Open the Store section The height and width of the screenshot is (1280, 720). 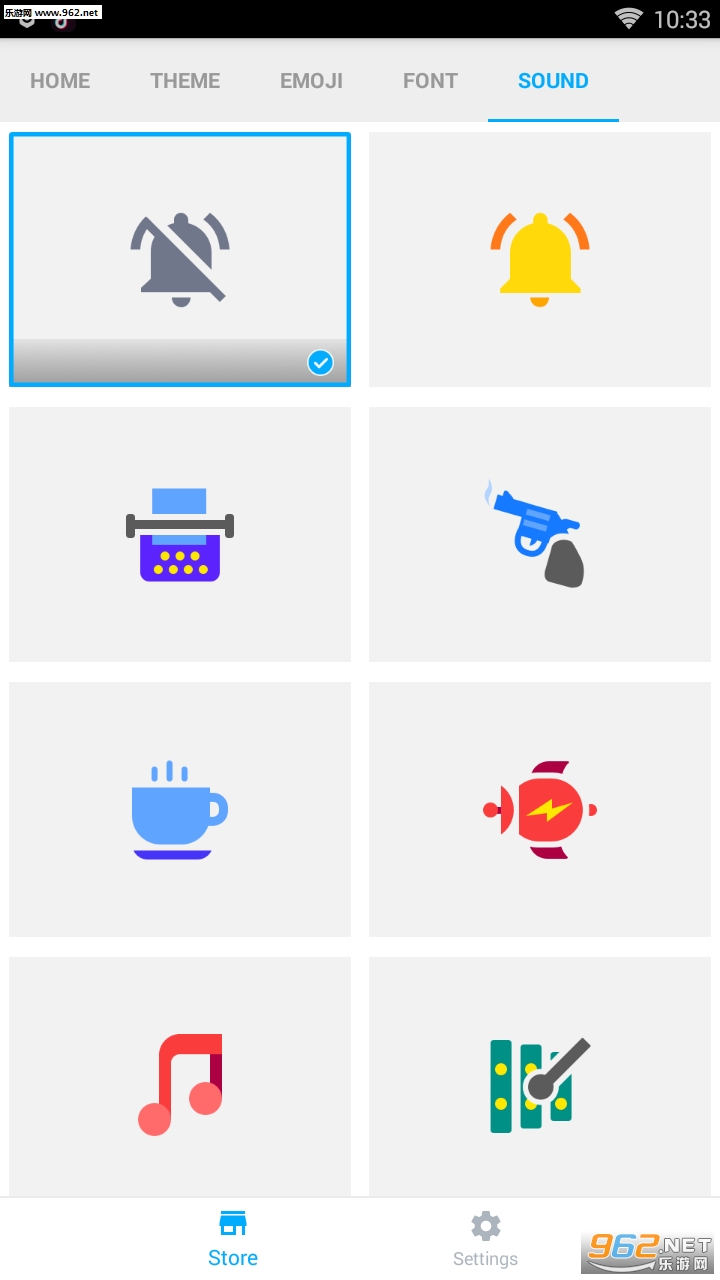tap(233, 1239)
